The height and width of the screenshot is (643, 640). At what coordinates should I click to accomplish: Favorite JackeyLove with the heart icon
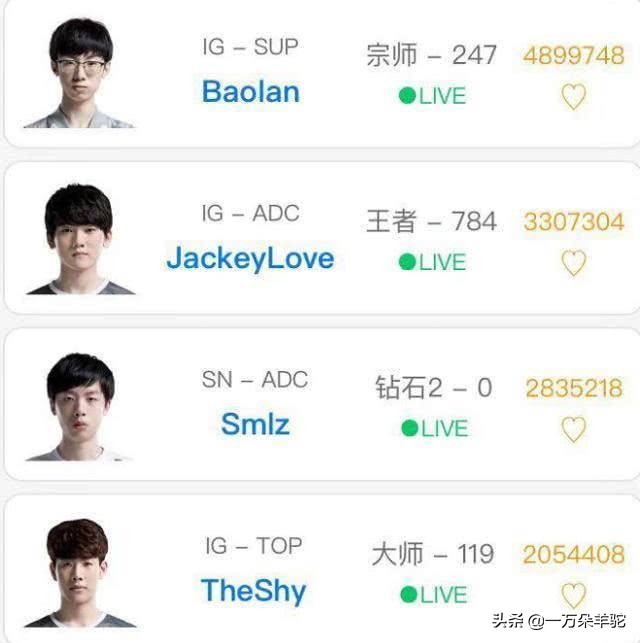coord(573,263)
